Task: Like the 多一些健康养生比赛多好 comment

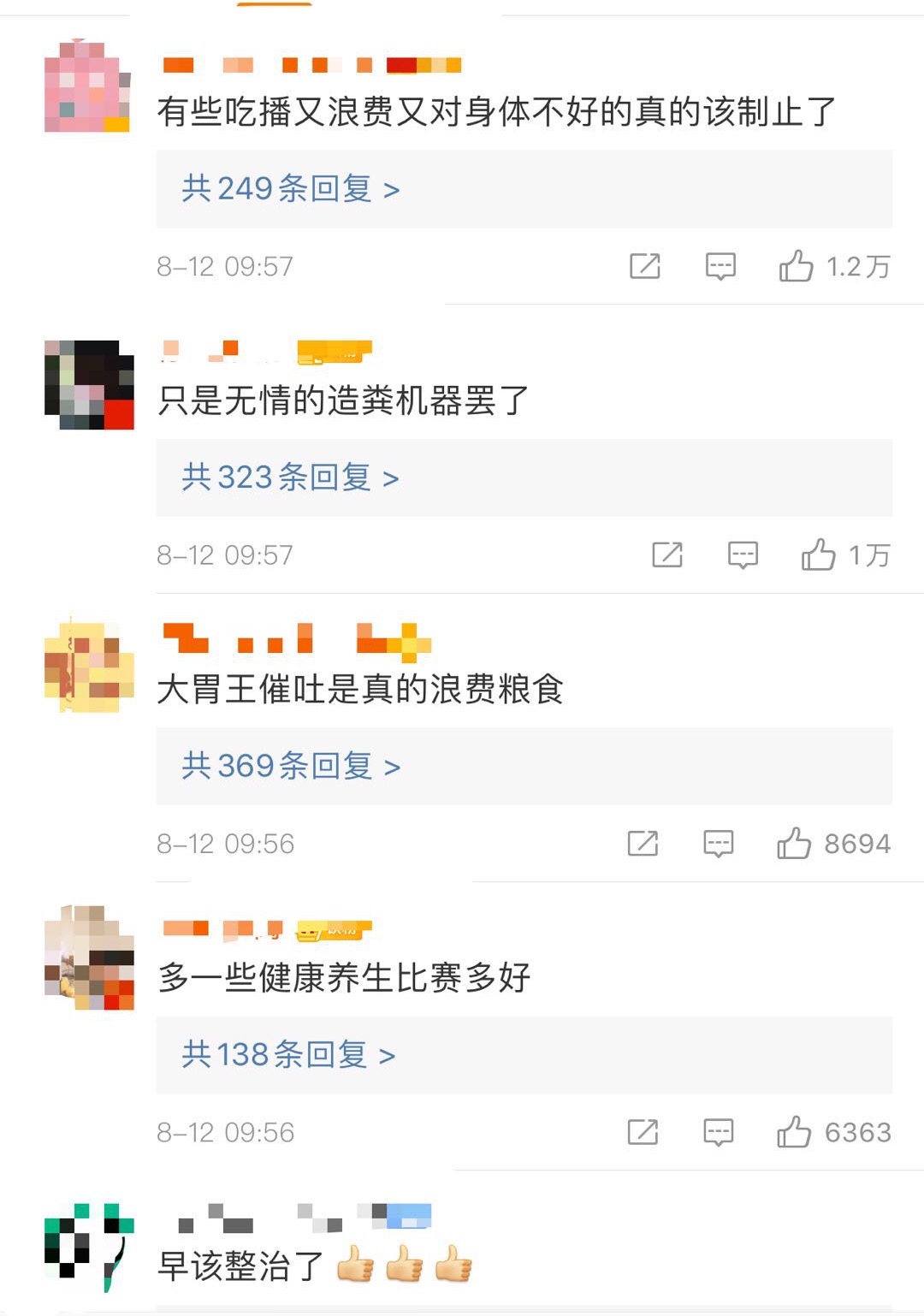Action: point(793,1132)
